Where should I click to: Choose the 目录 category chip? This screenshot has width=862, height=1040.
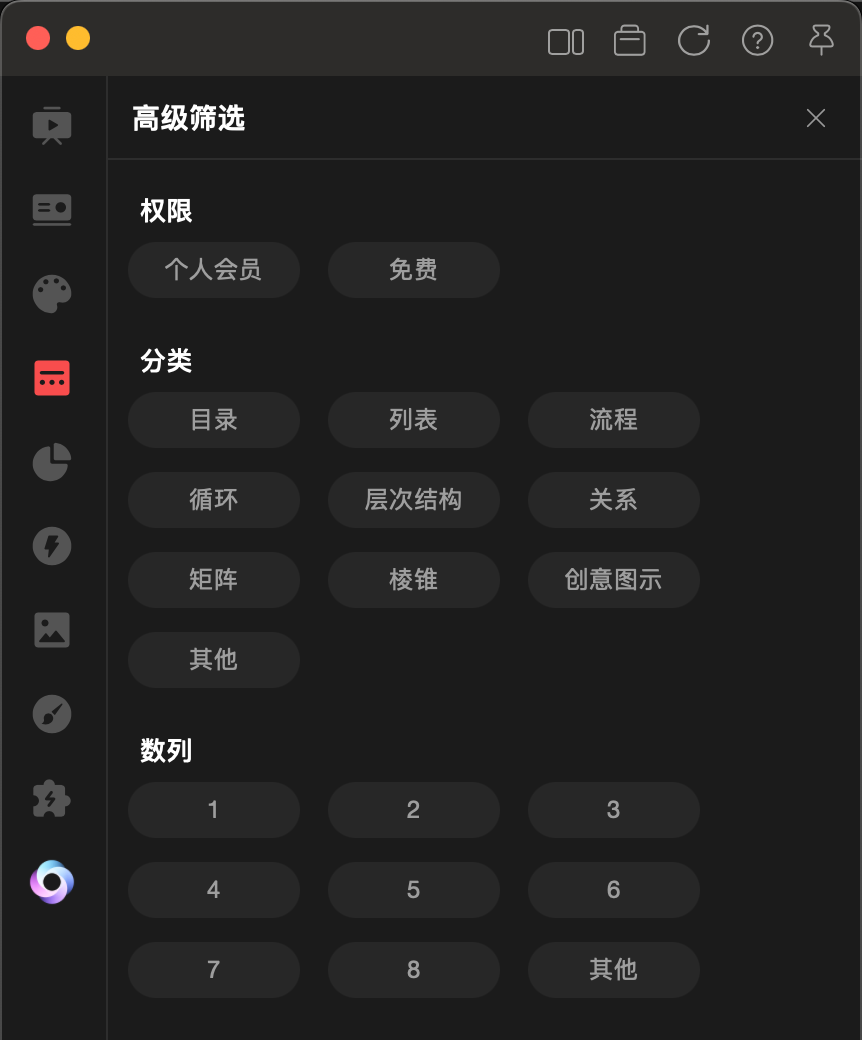(214, 420)
